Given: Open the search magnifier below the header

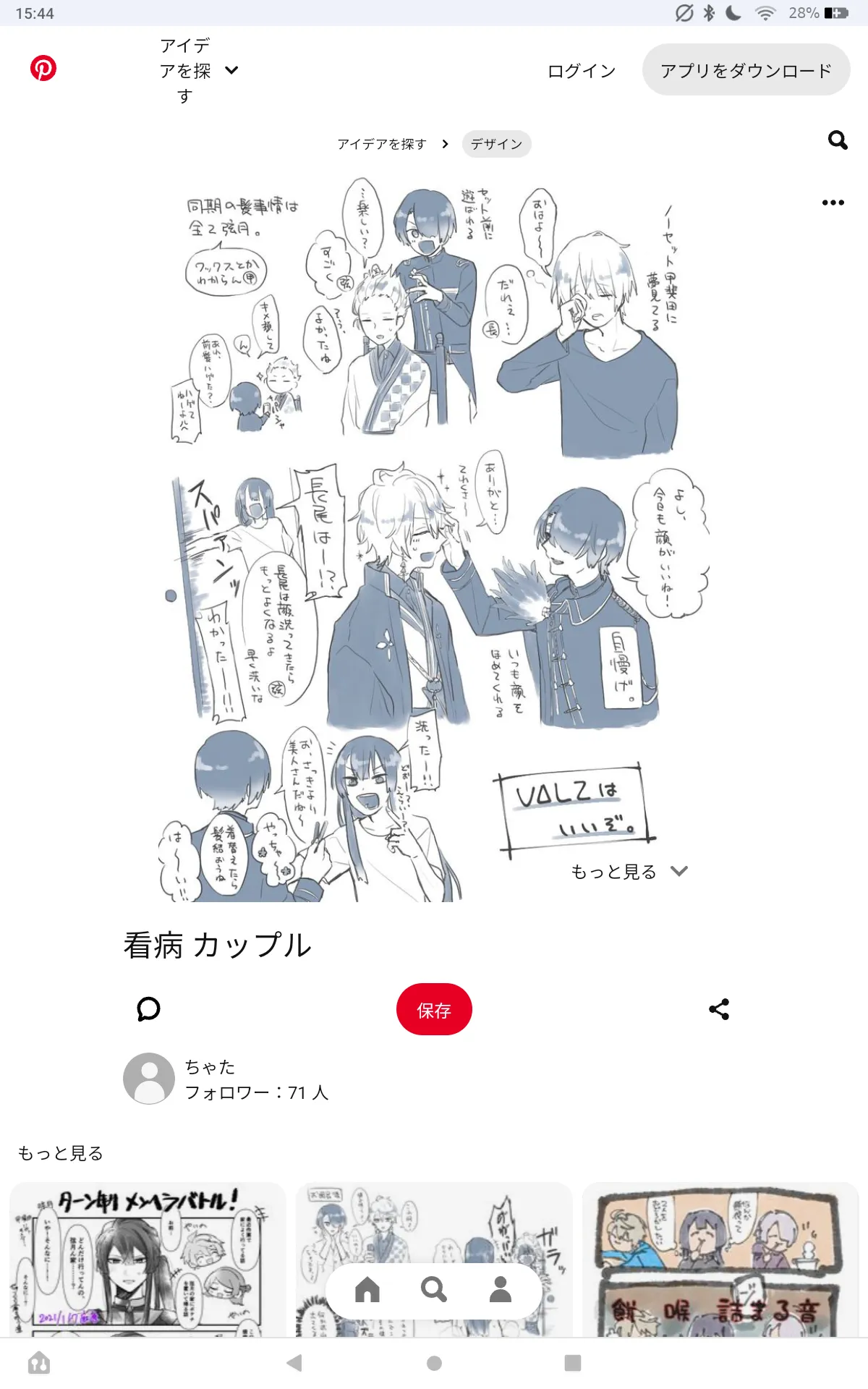Looking at the screenshot, I should pyautogui.click(x=838, y=140).
